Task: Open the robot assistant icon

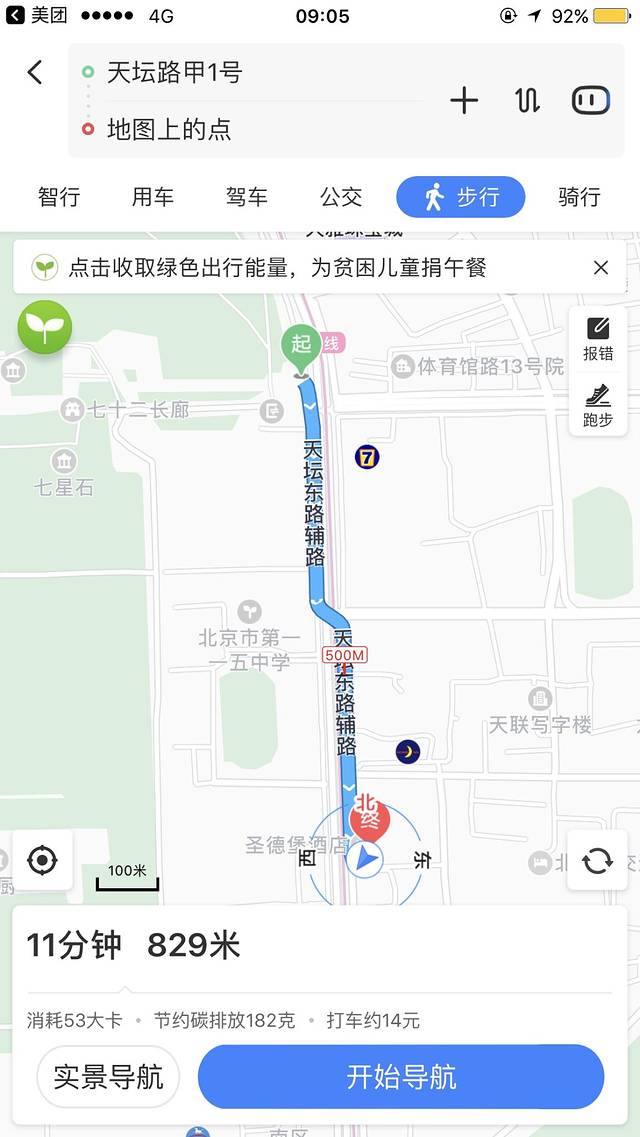Action: click(x=590, y=100)
